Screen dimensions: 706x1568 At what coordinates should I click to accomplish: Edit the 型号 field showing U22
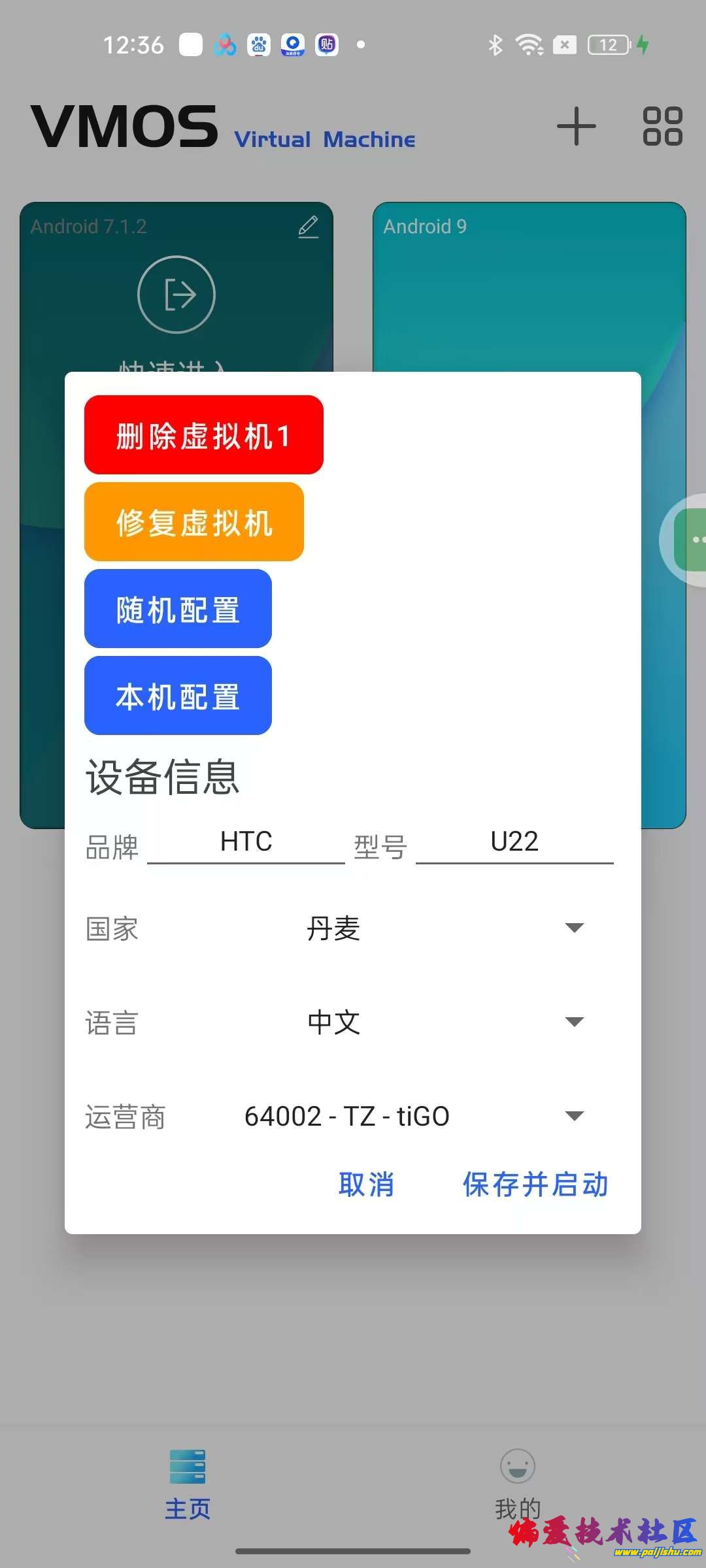coord(514,842)
